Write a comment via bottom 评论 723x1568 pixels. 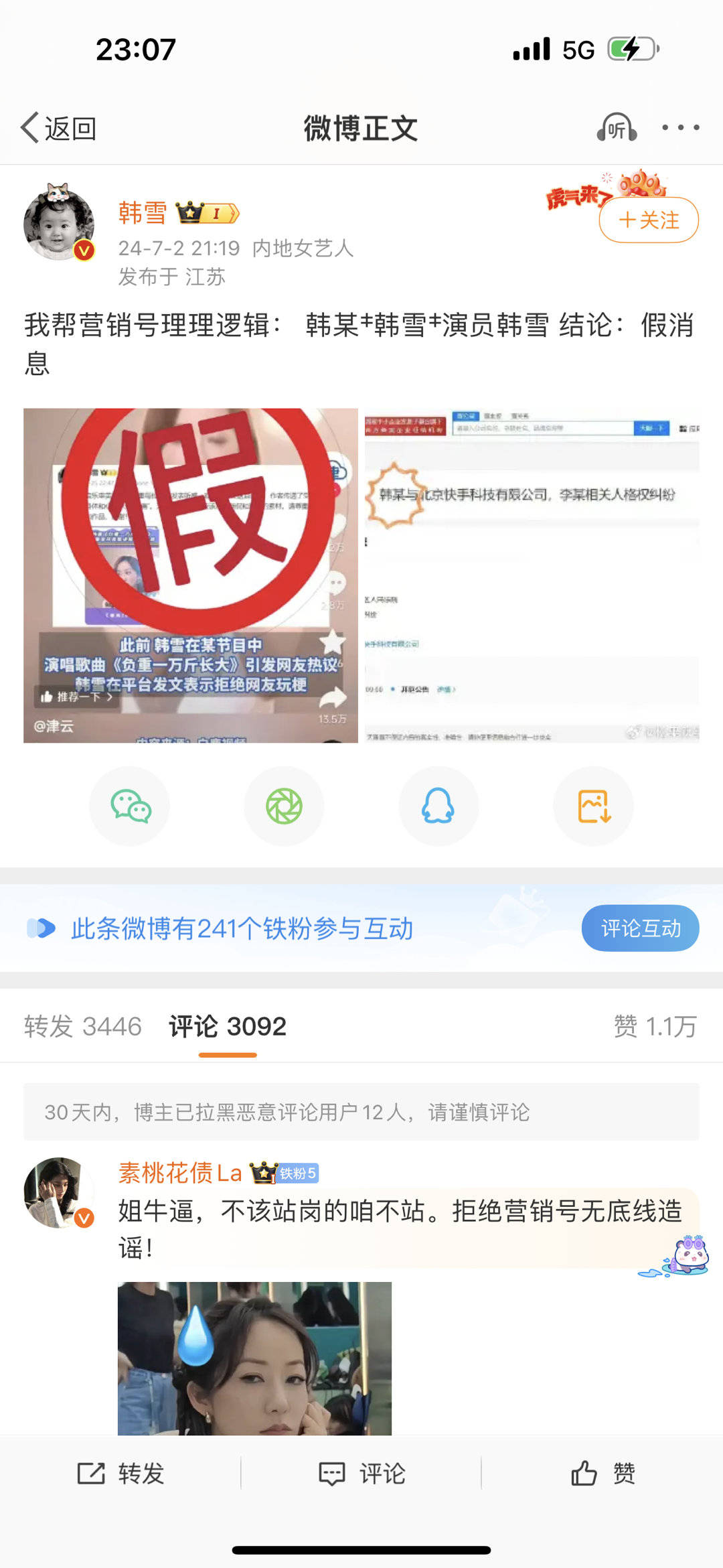pos(361,1473)
